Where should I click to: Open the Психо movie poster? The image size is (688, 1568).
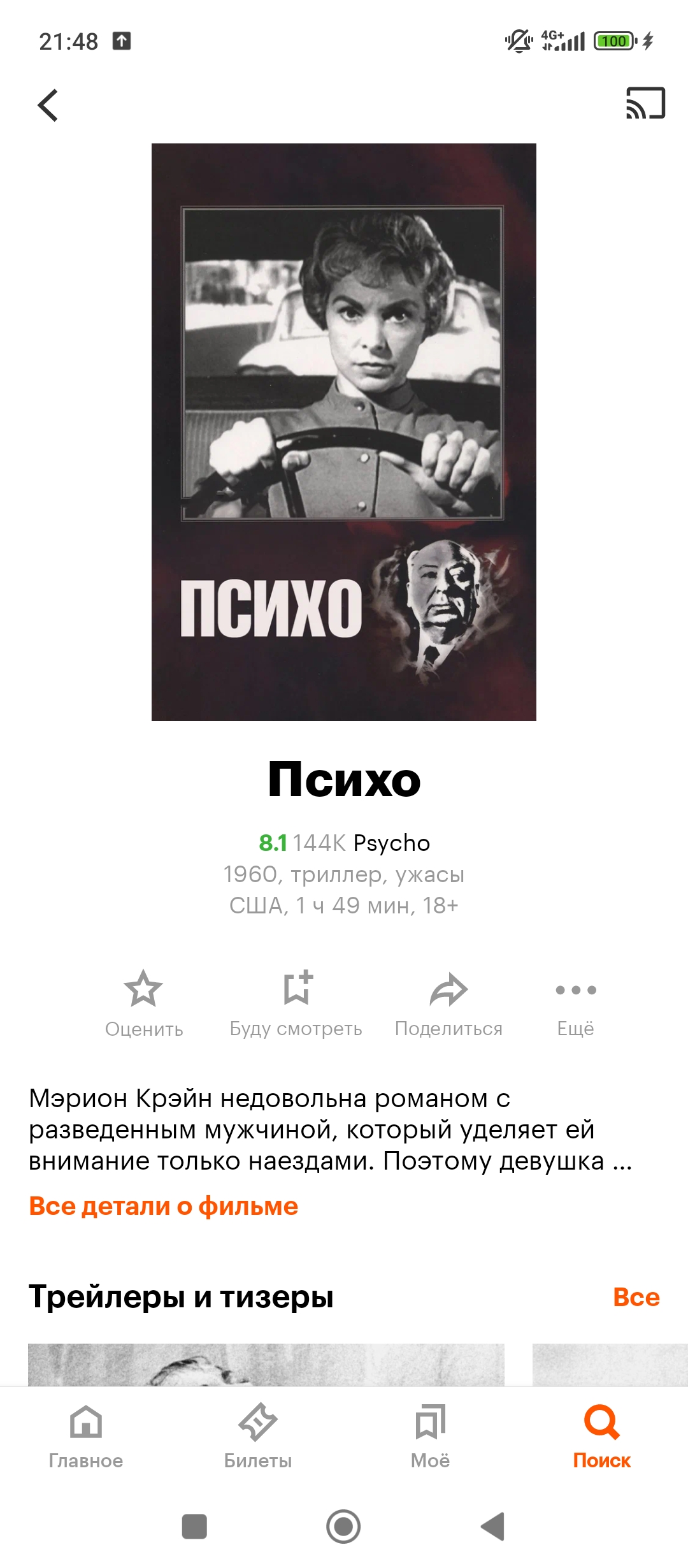click(344, 432)
